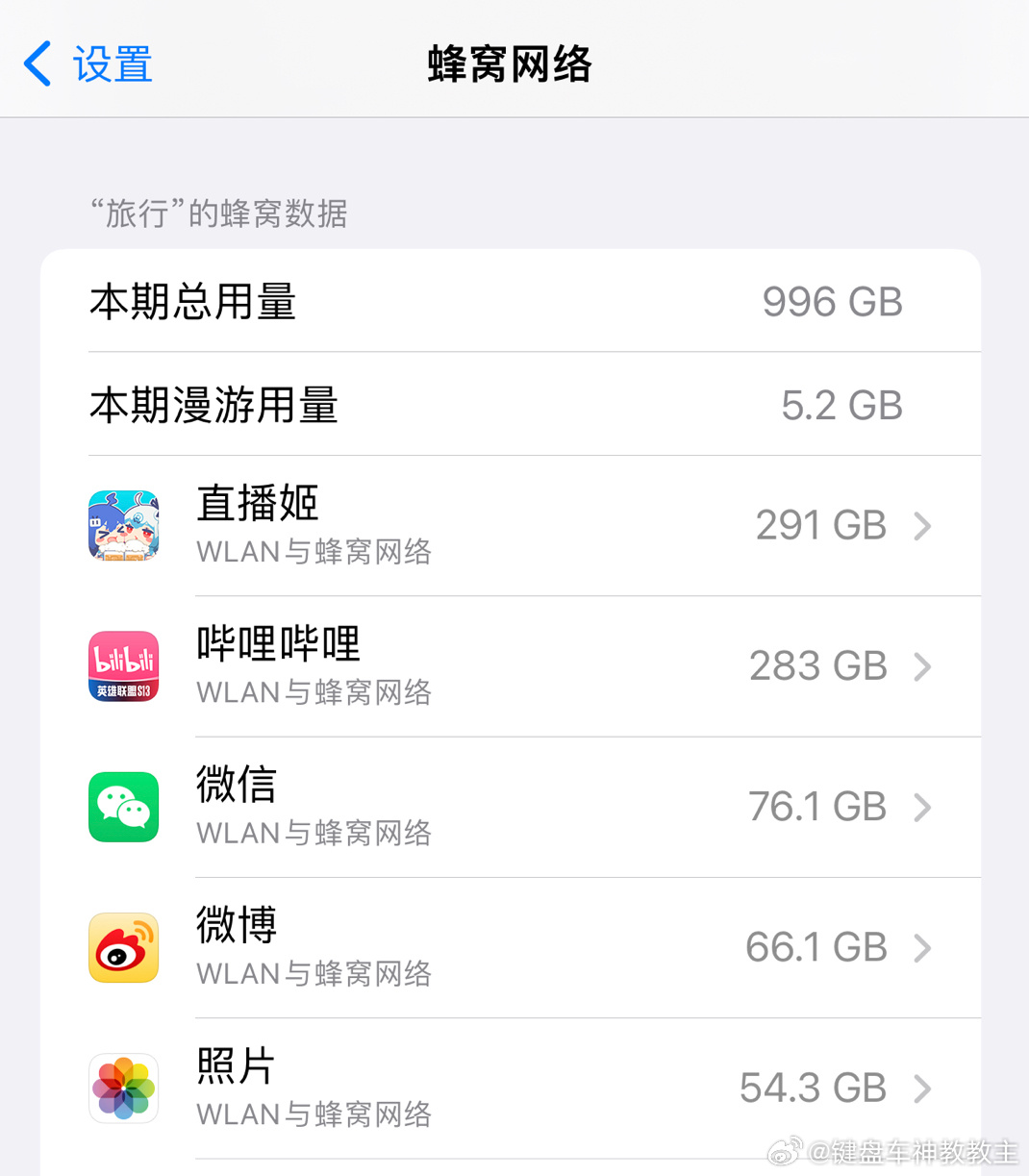Open 微信 details using the right arrow

coord(922,808)
